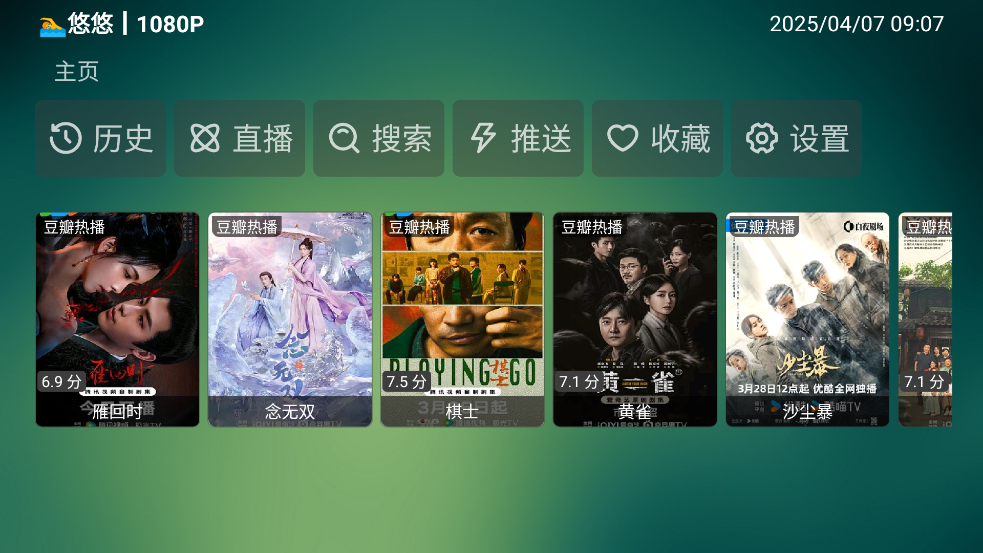Select the 棋士 poster card
983x553 pixels.
[x=462, y=319]
